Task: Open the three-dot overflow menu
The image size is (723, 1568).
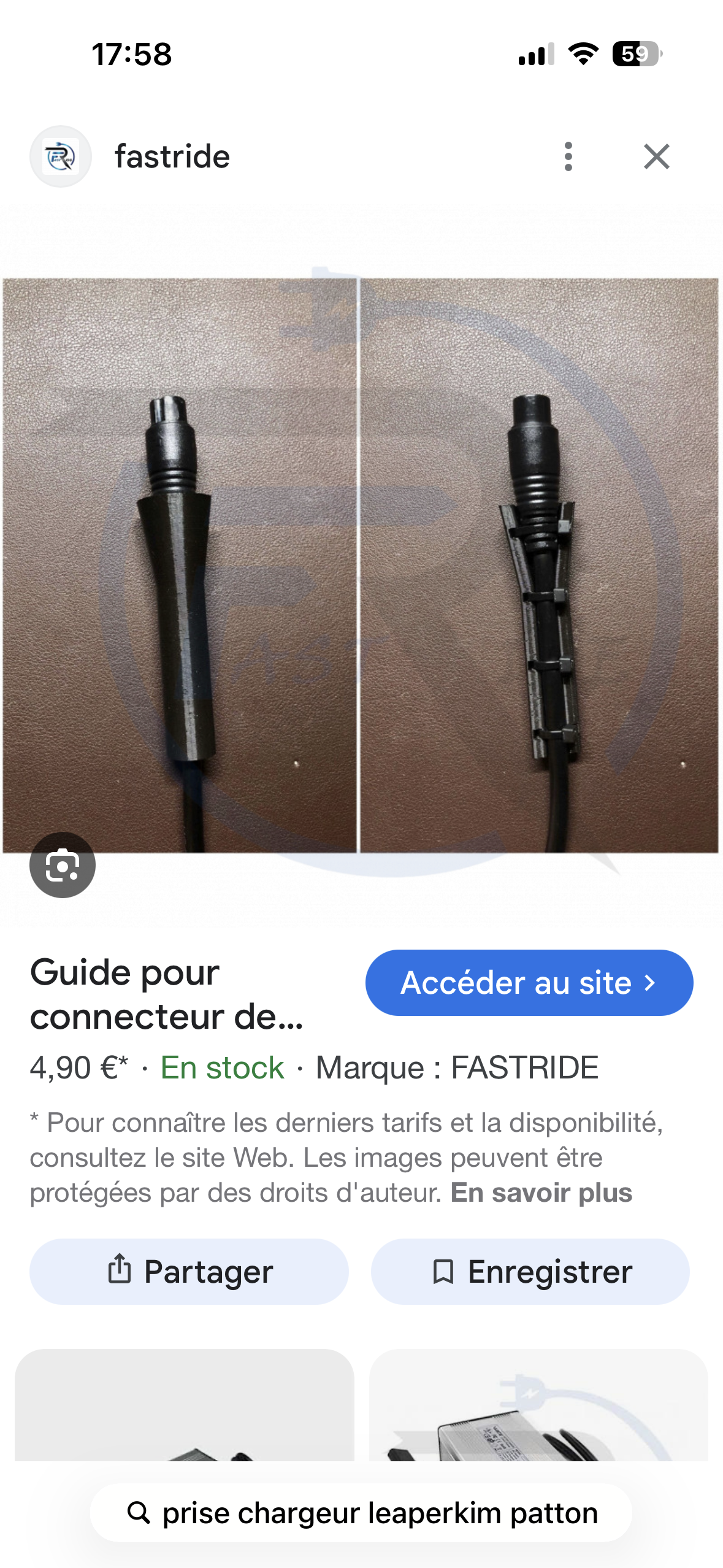Action: coord(568,156)
